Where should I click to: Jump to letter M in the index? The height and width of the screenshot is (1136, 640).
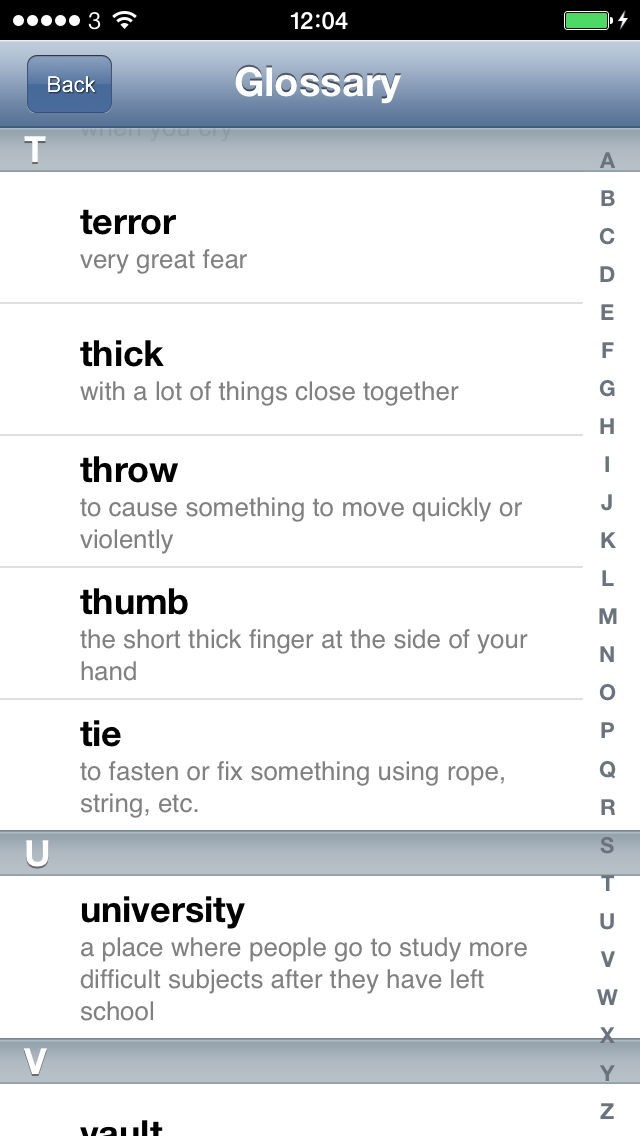pyautogui.click(x=607, y=617)
